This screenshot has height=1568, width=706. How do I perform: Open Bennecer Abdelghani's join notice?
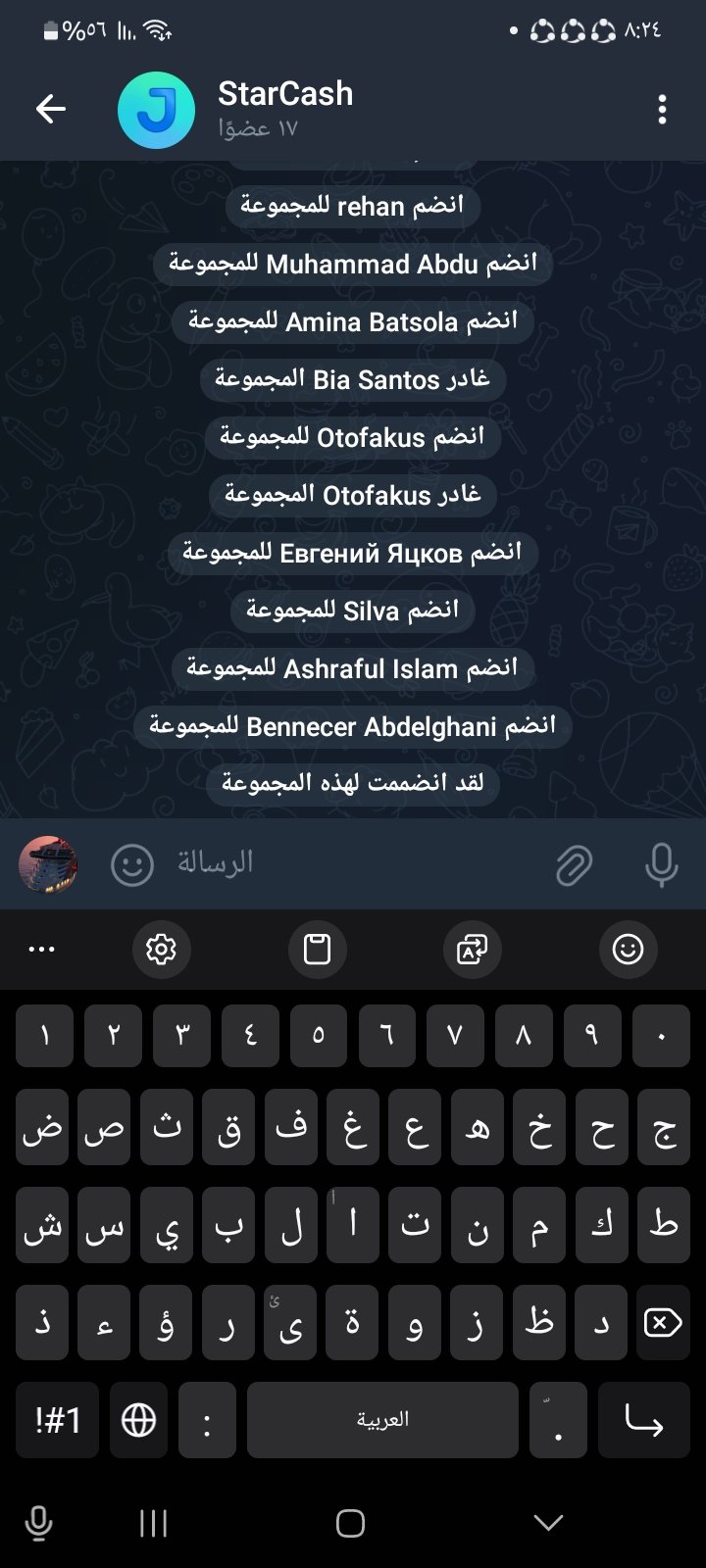click(352, 726)
